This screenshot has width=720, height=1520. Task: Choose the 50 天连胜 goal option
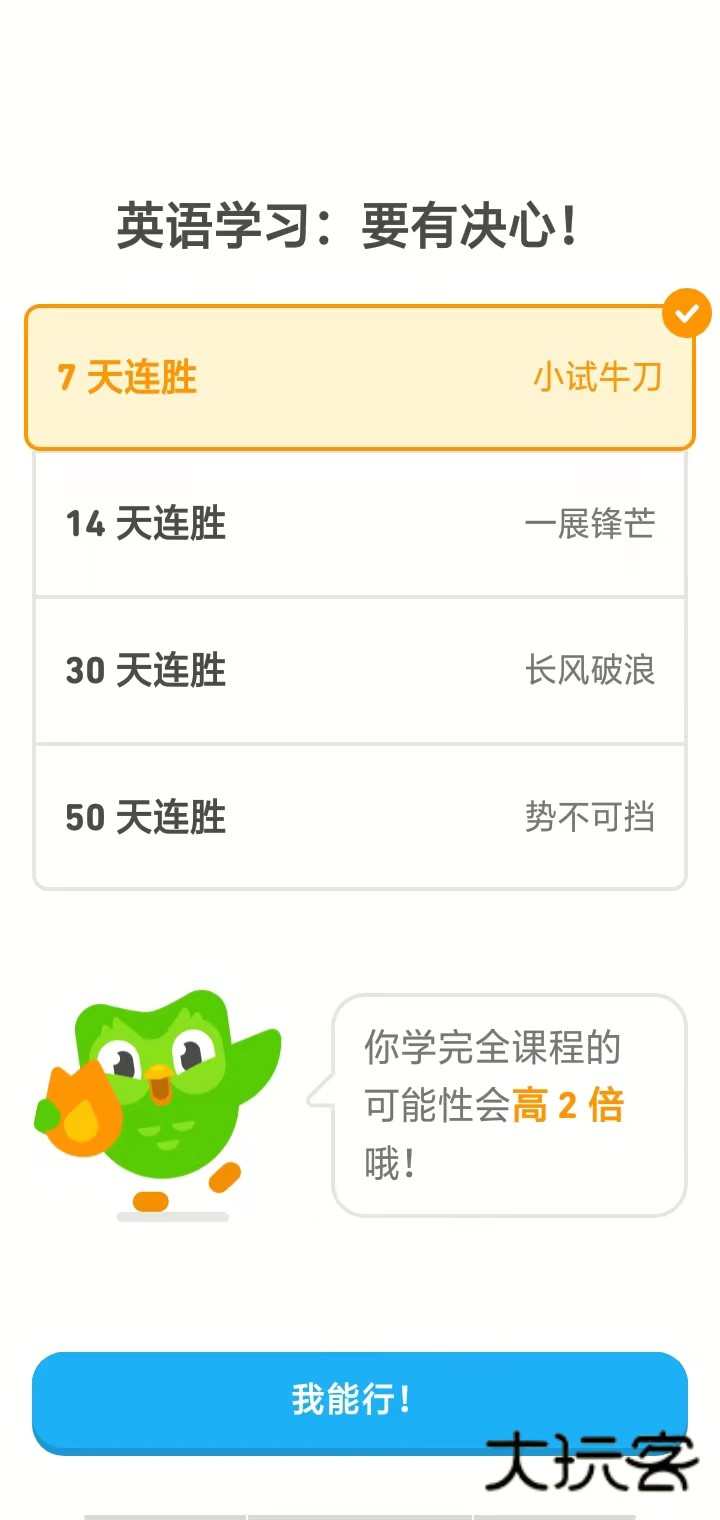pos(360,817)
